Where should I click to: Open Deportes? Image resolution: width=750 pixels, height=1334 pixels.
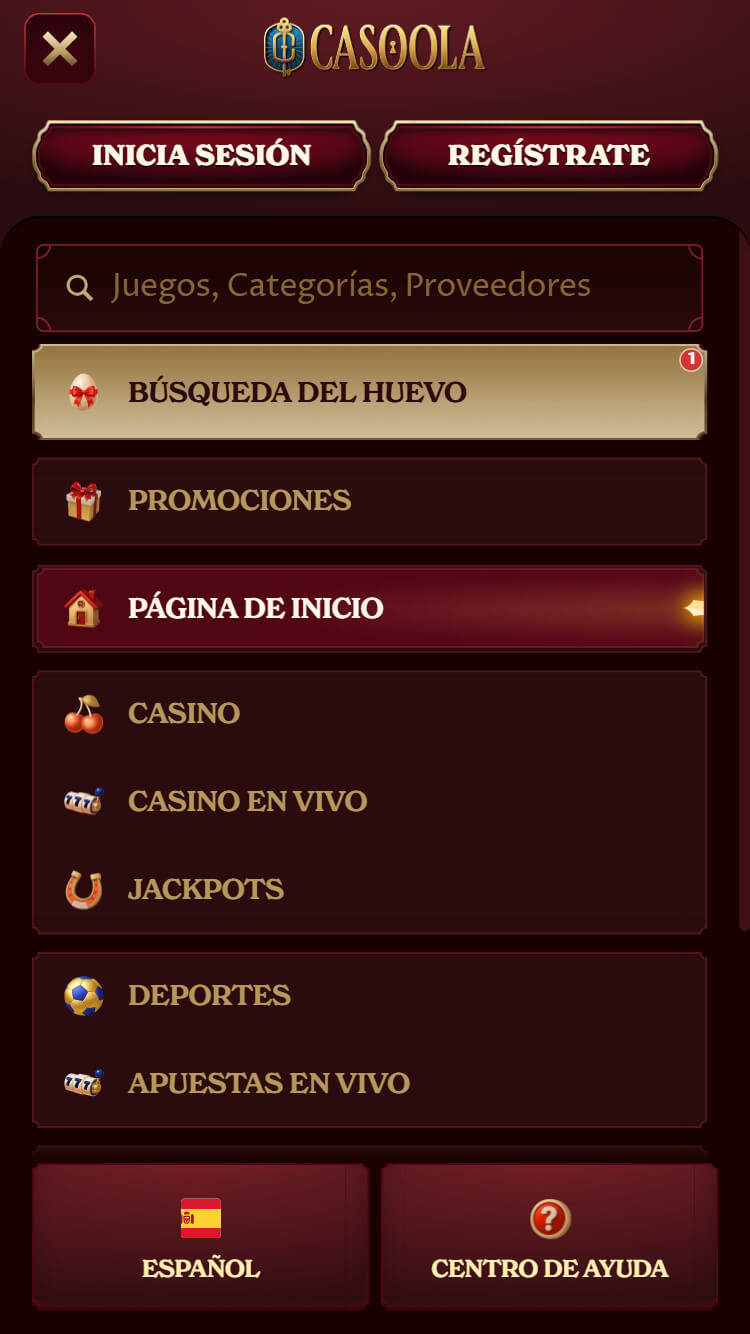pyautogui.click(x=369, y=996)
